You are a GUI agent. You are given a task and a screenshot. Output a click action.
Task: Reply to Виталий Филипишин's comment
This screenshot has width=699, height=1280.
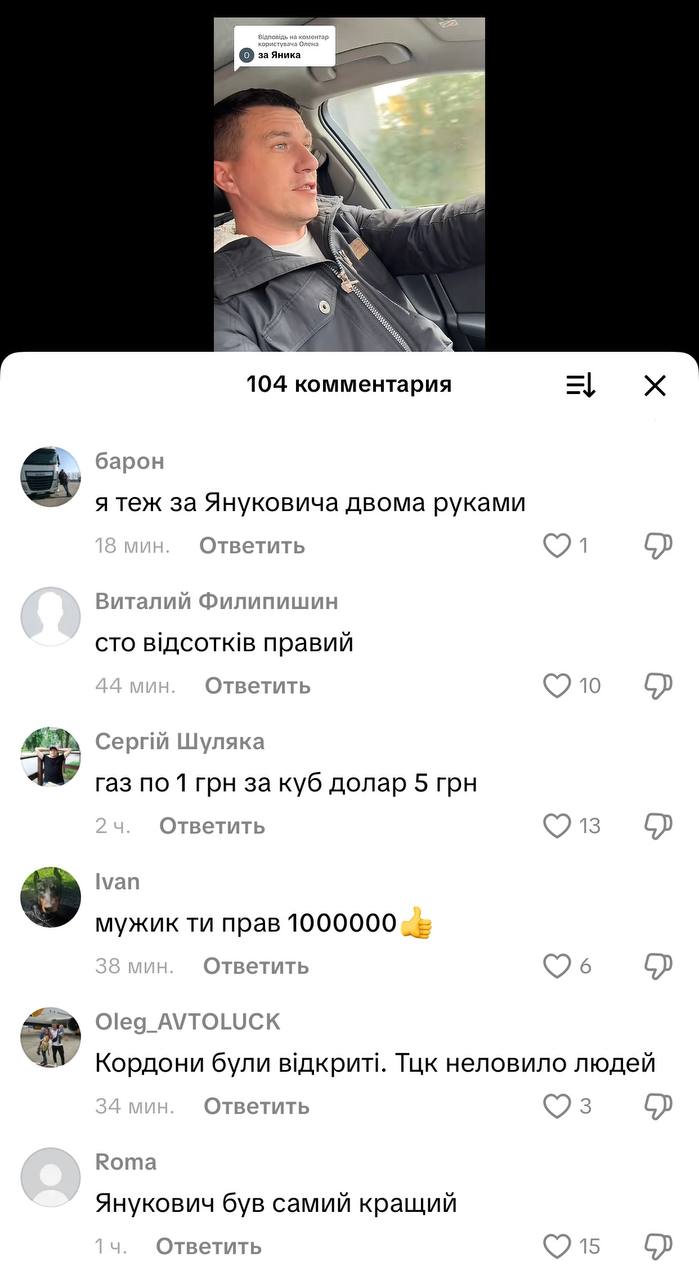click(258, 686)
